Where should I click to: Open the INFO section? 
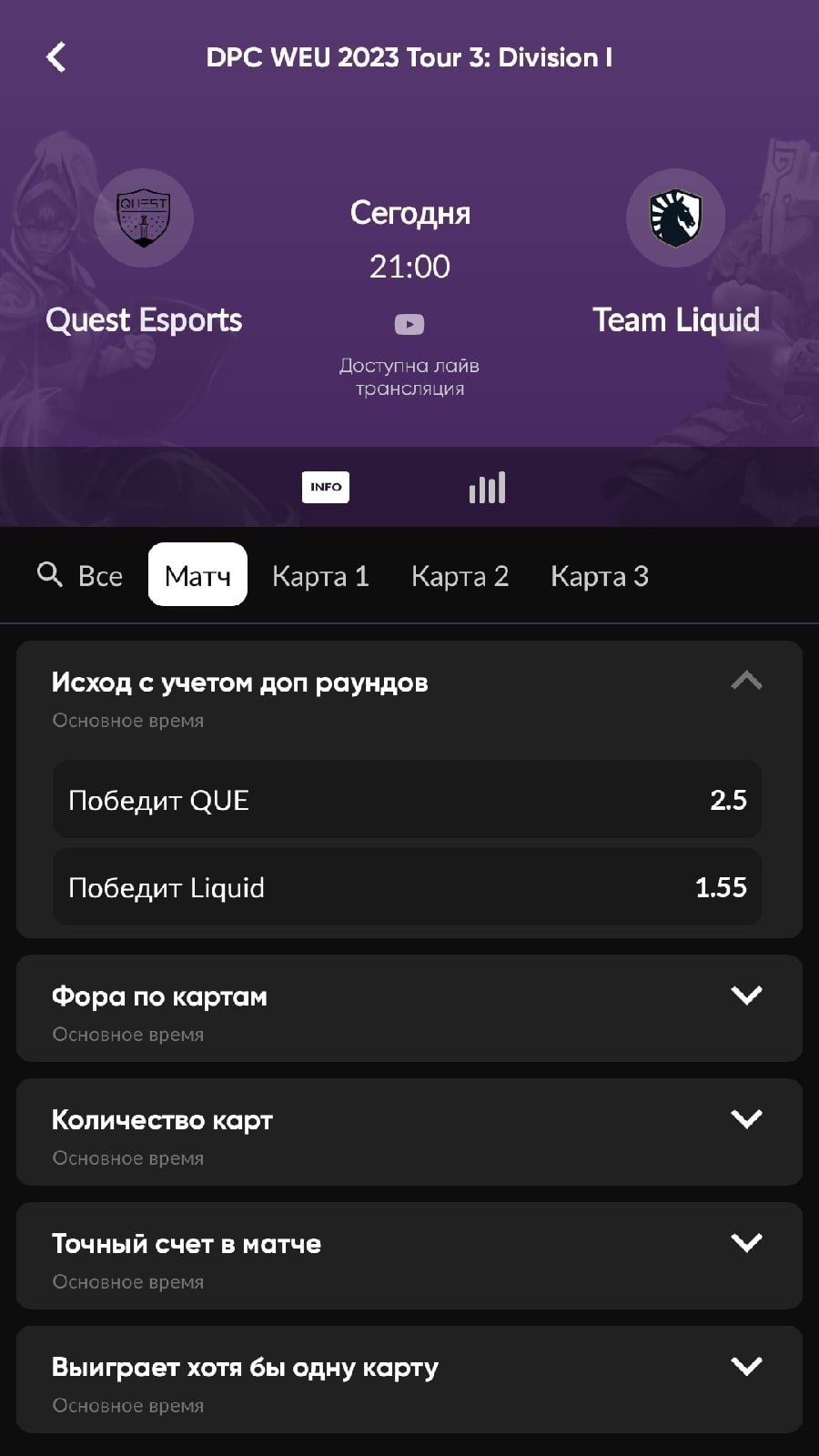326,488
